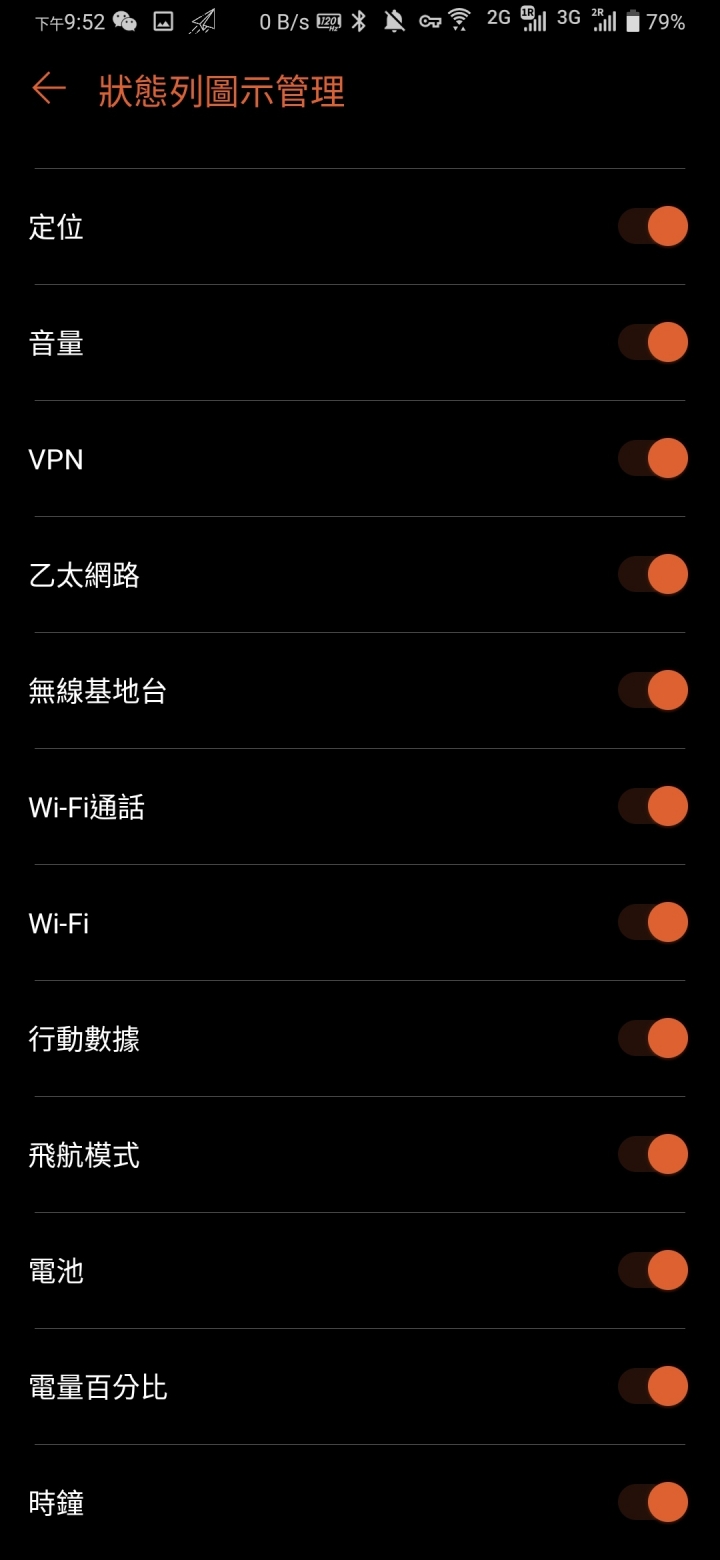Hide the 電池 icon via its switch
Viewport: 720px width, 1560px height.
point(653,1271)
